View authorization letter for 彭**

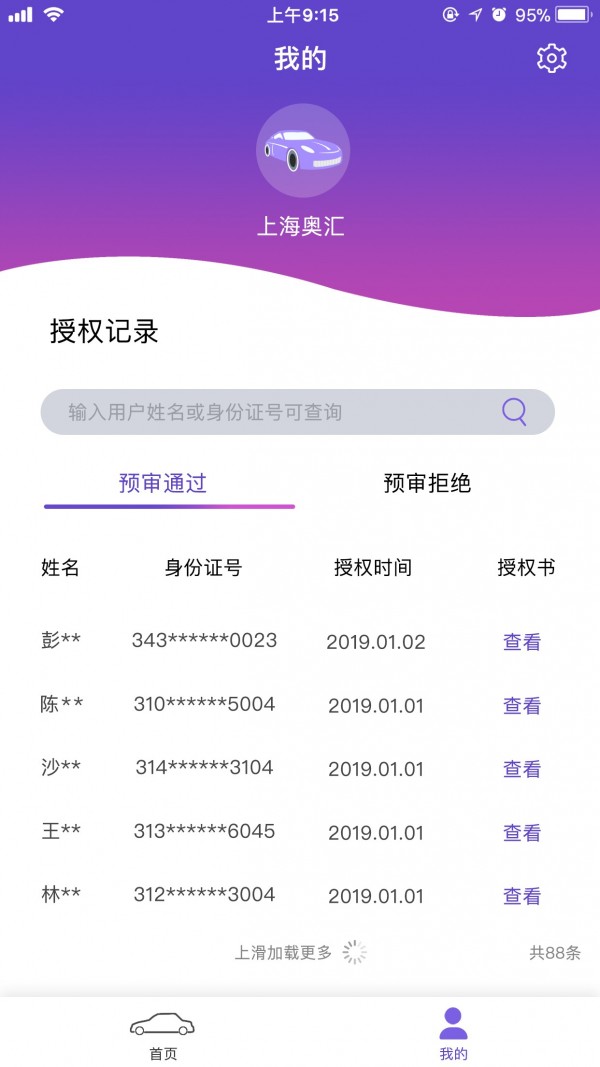(522, 642)
